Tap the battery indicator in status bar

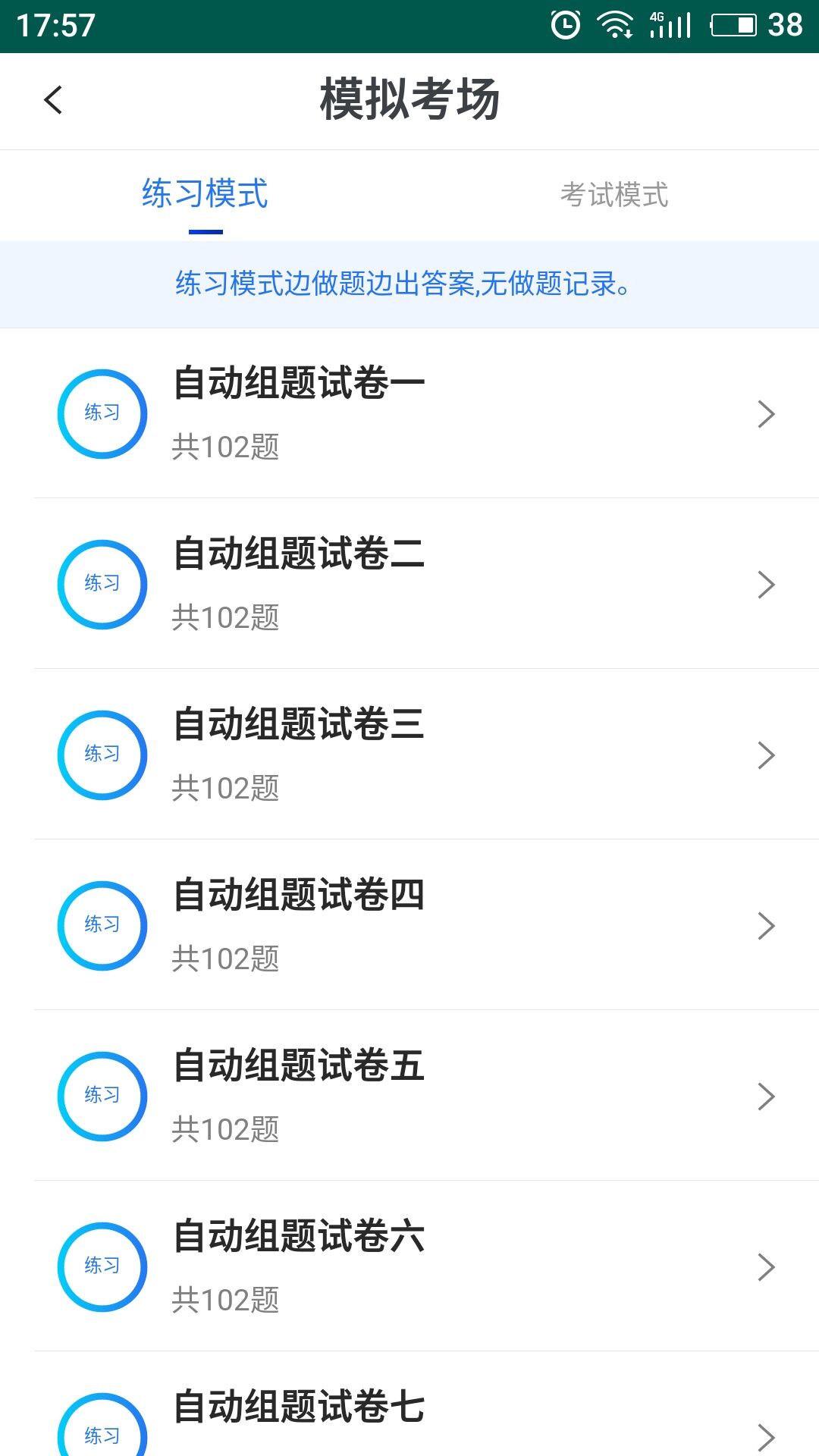(x=733, y=23)
